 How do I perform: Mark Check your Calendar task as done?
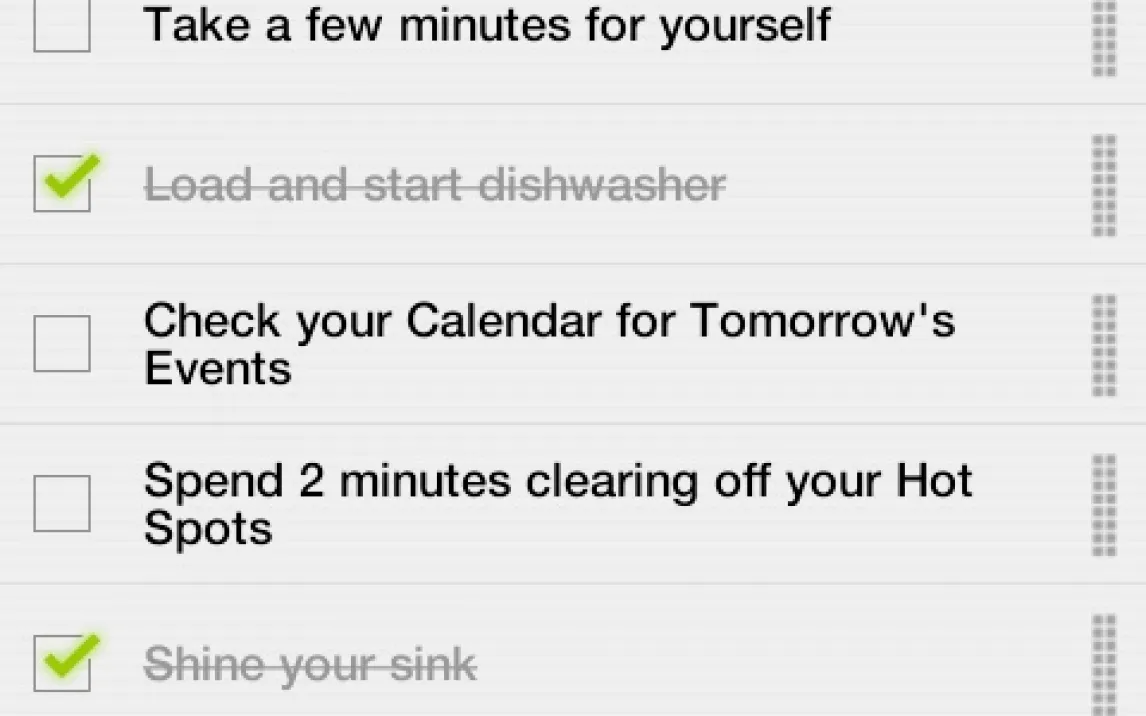coord(62,344)
